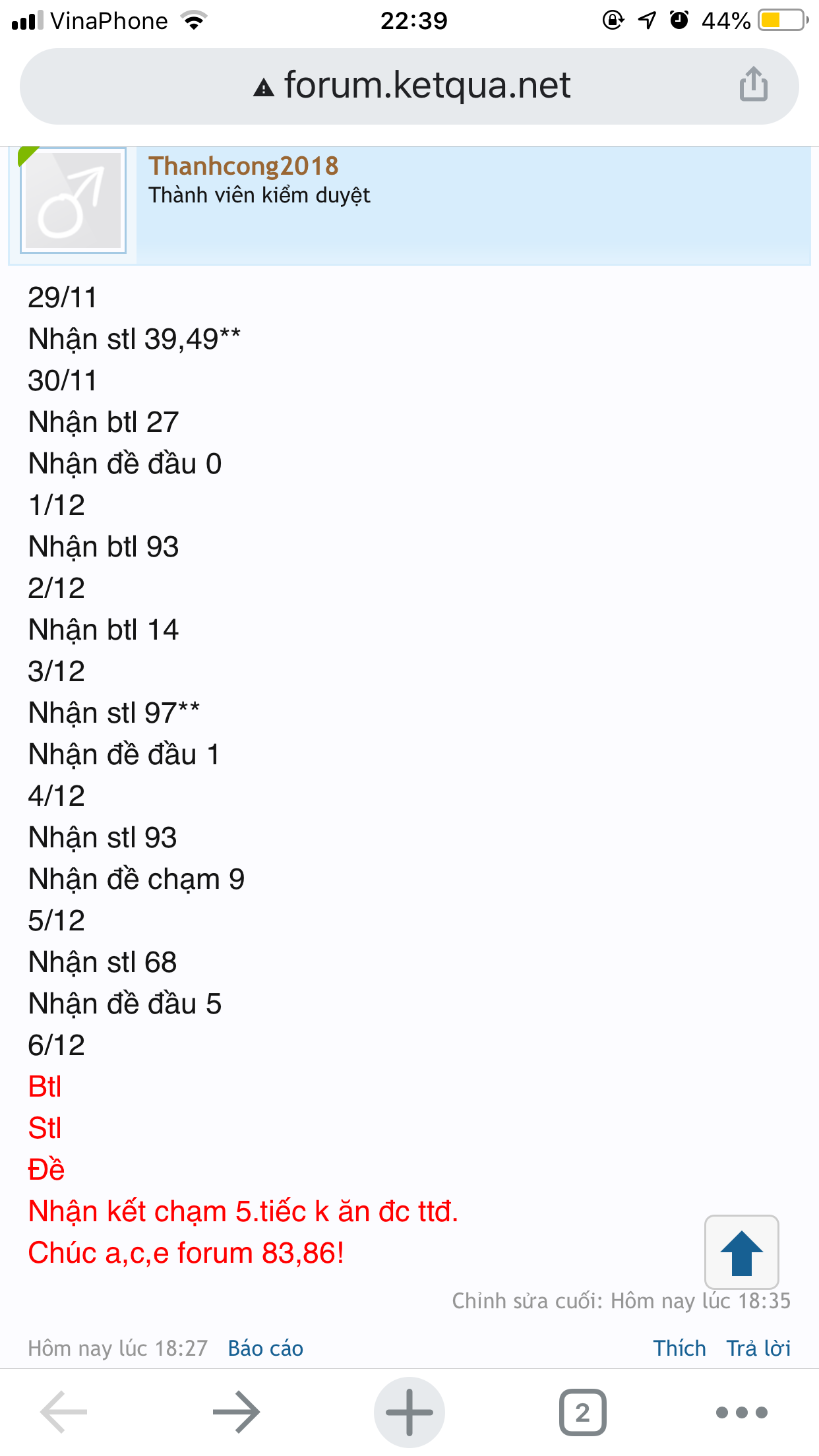Show the two open tabs
Image resolution: width=819 pixels, height=1456 pixels.
point(582,1412)
